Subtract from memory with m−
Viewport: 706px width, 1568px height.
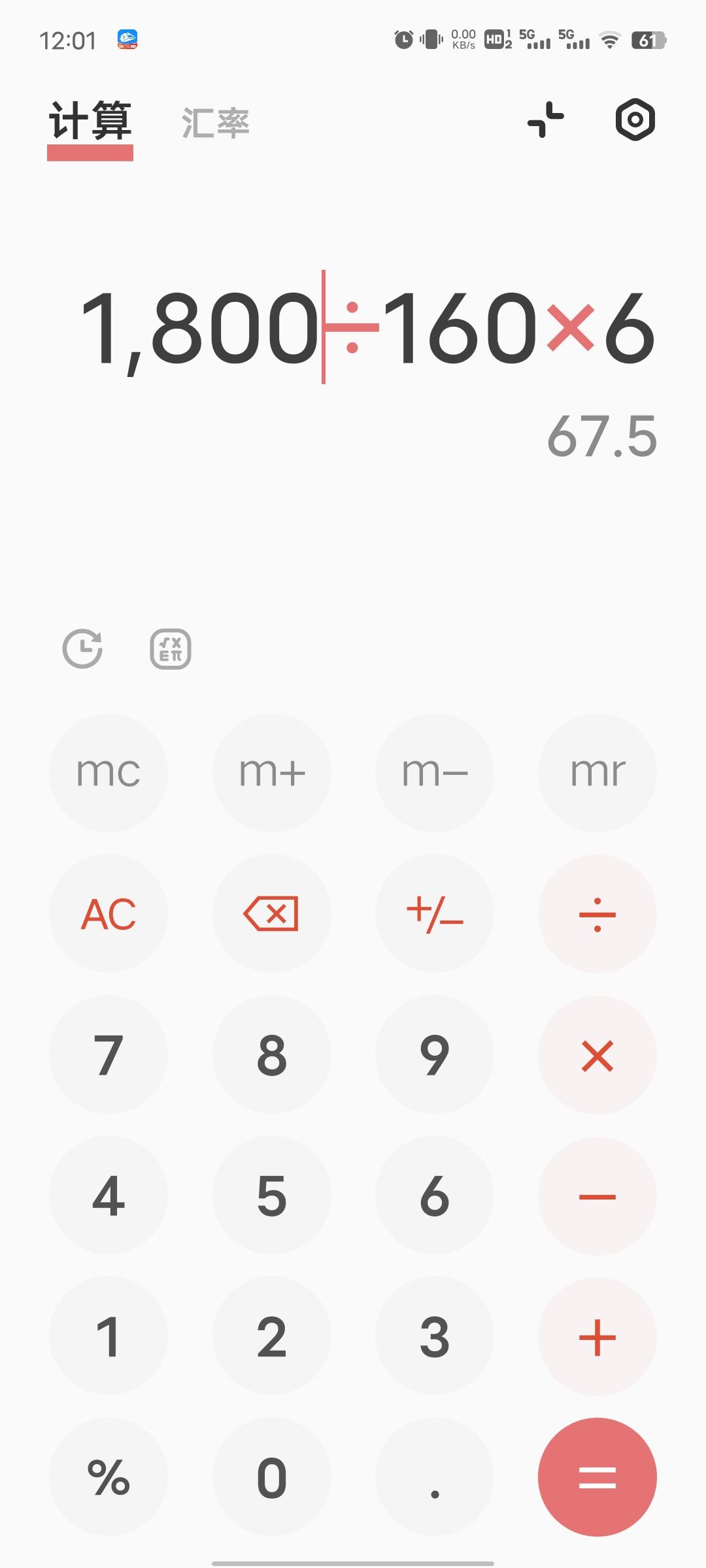tap(435, 772)
